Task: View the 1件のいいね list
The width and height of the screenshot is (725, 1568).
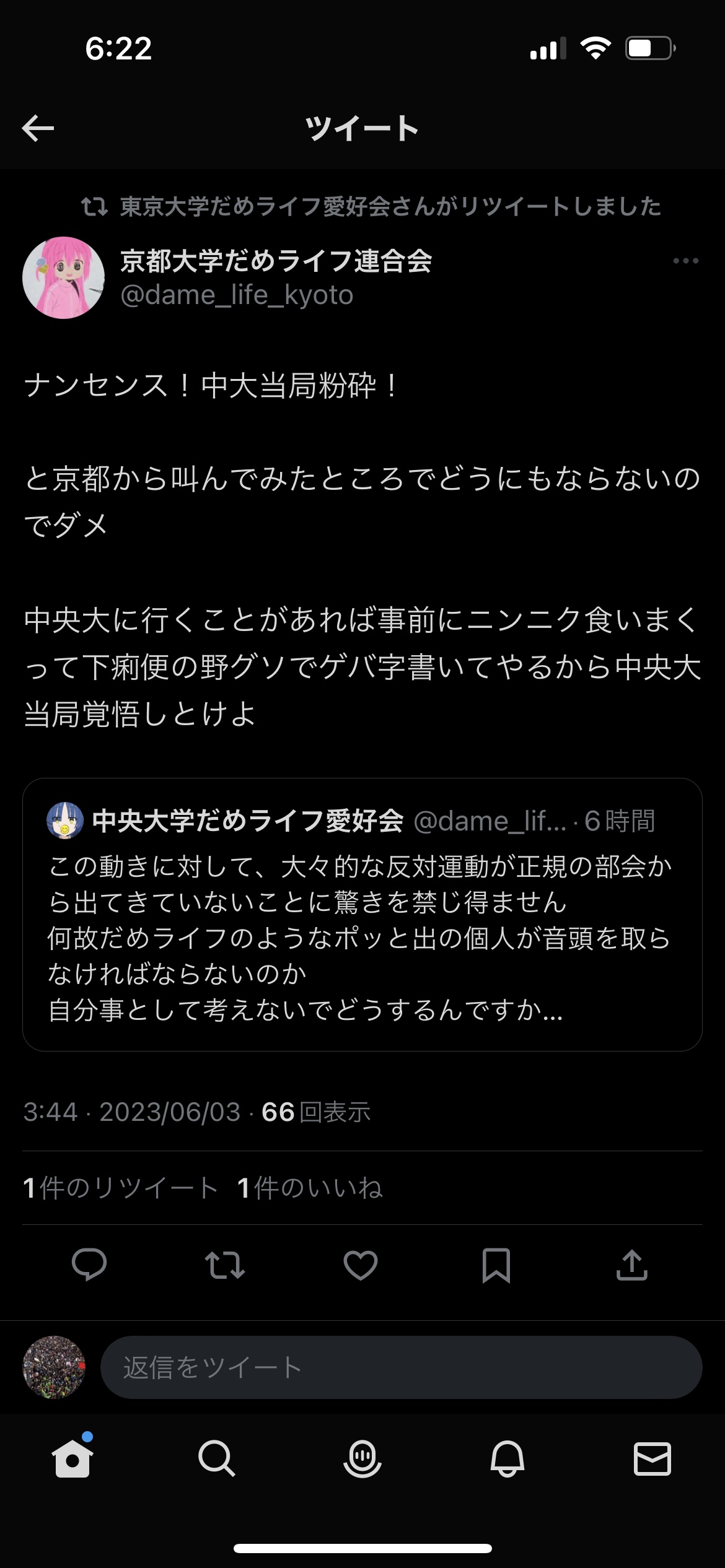Action: [310, 1188]
